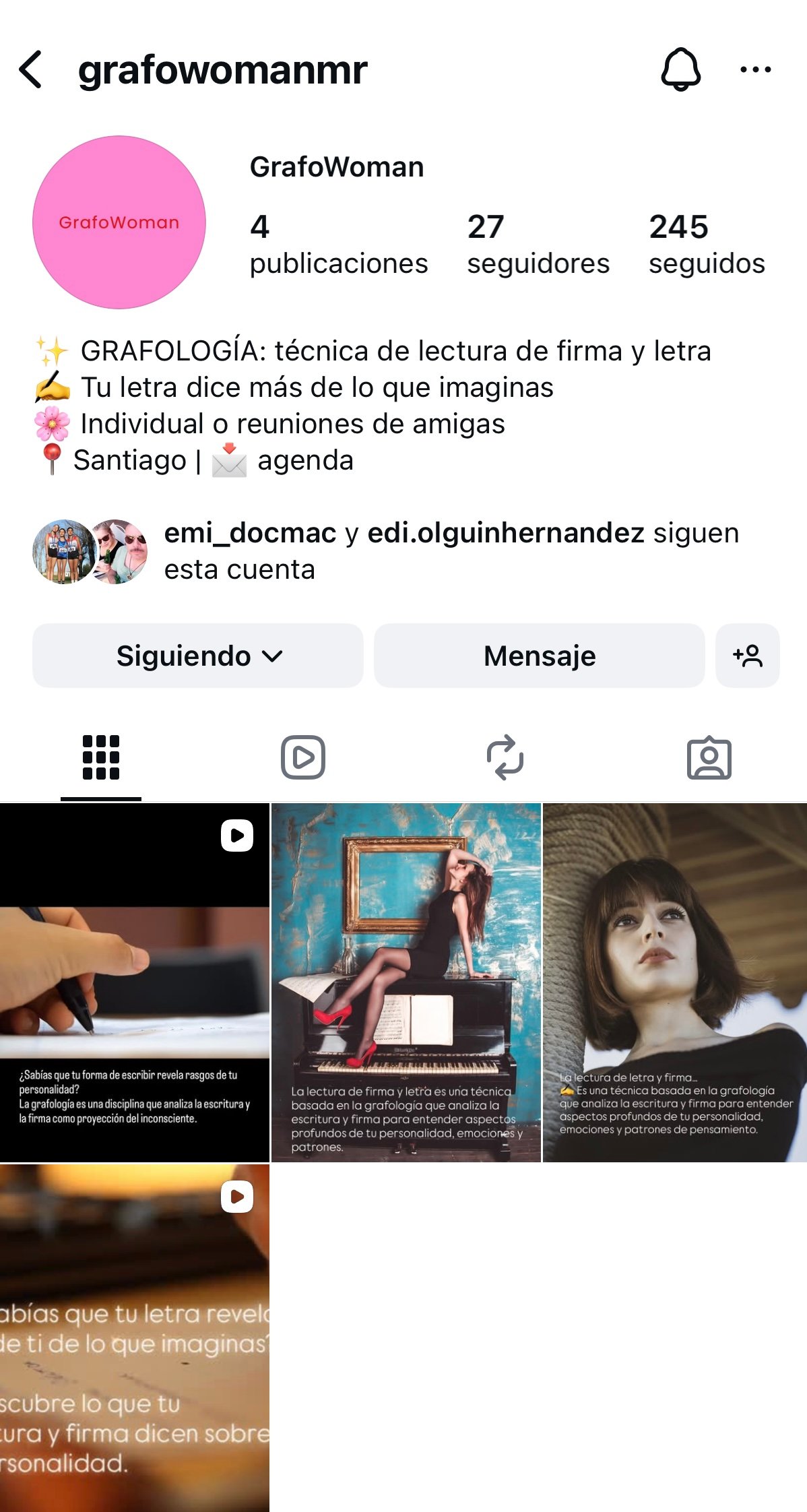Switch to the reposts tab
807x1512 pixels.
tap(505, 757)
